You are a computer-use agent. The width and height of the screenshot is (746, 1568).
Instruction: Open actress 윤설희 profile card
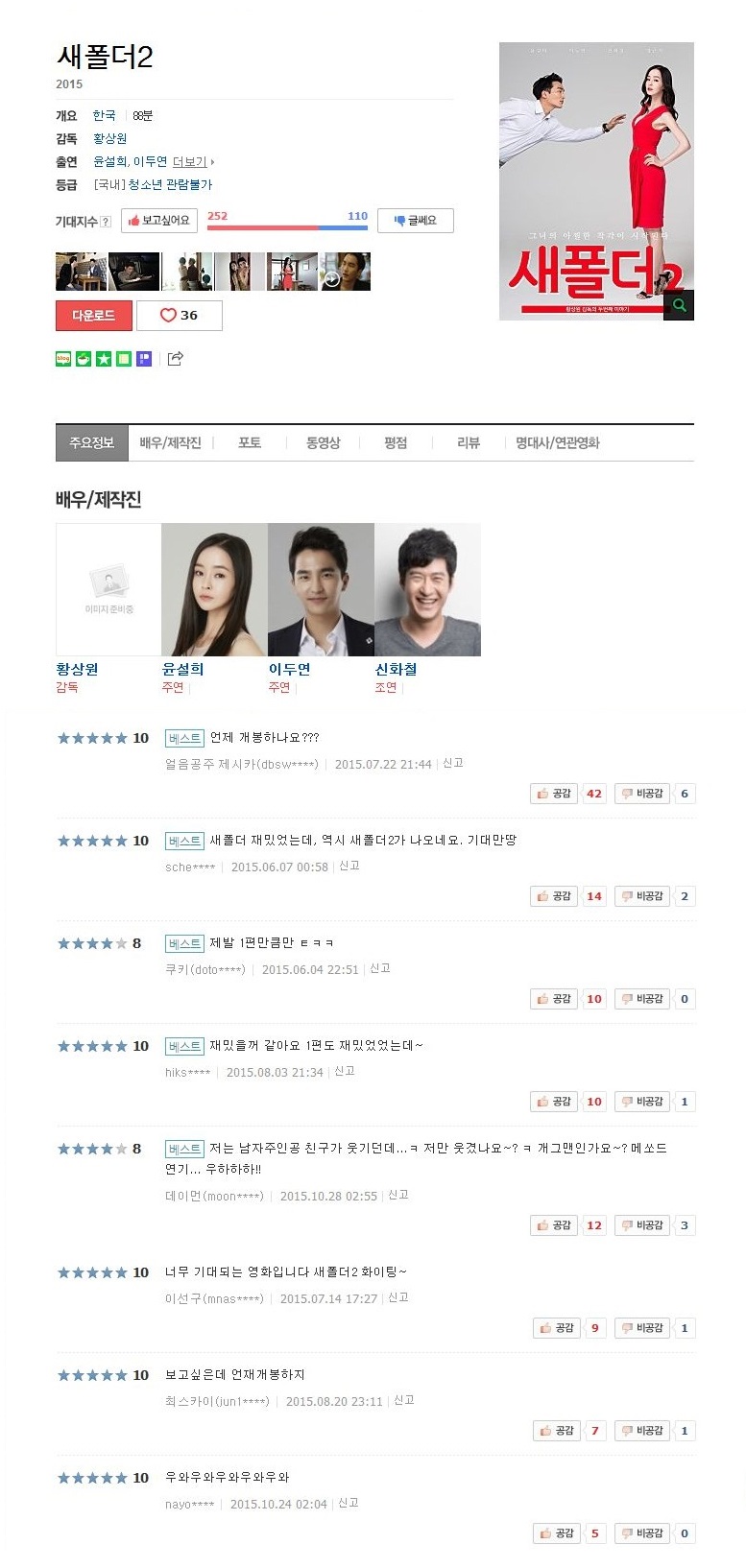click(213, 590)
